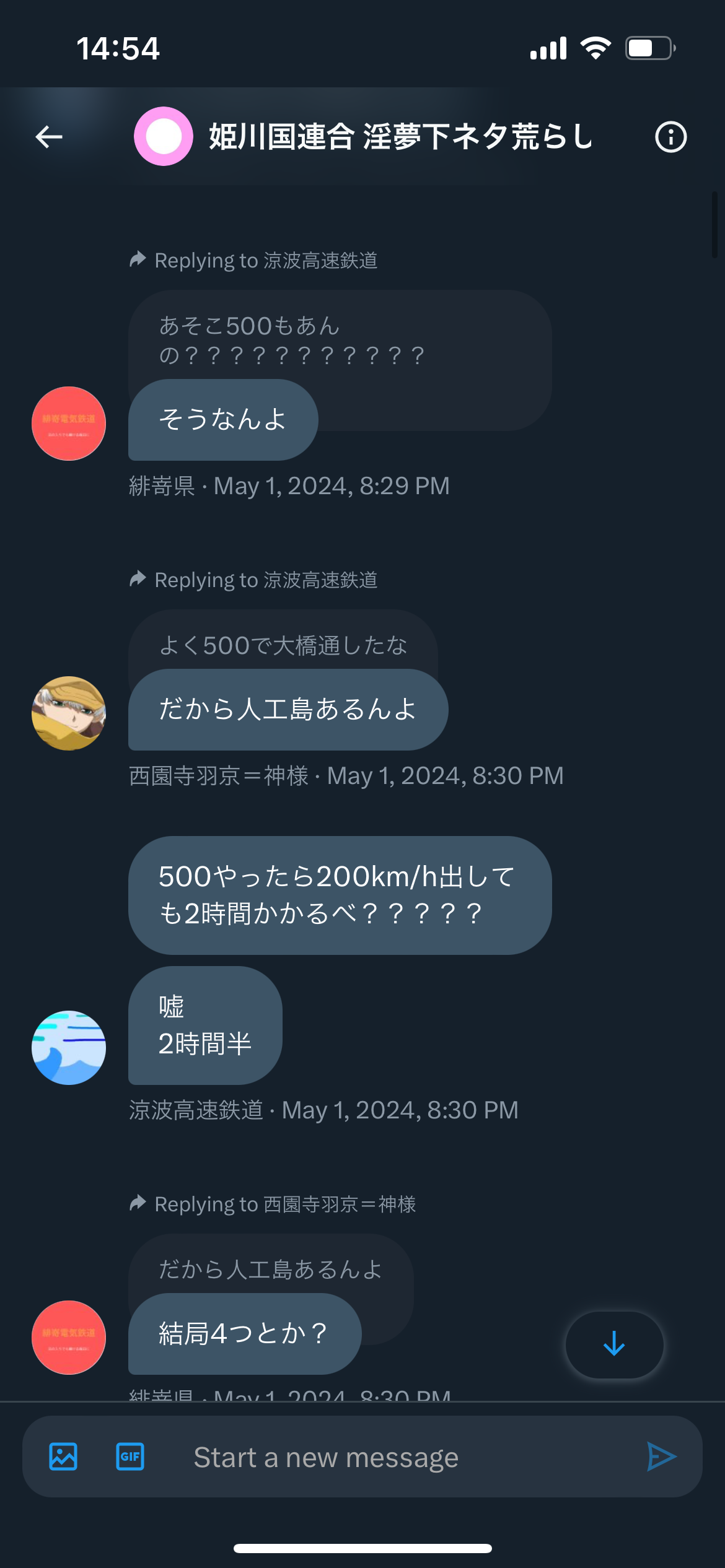Tap the send message arrow icon
Screen dimensions: 725x1568
[661, 1457]
